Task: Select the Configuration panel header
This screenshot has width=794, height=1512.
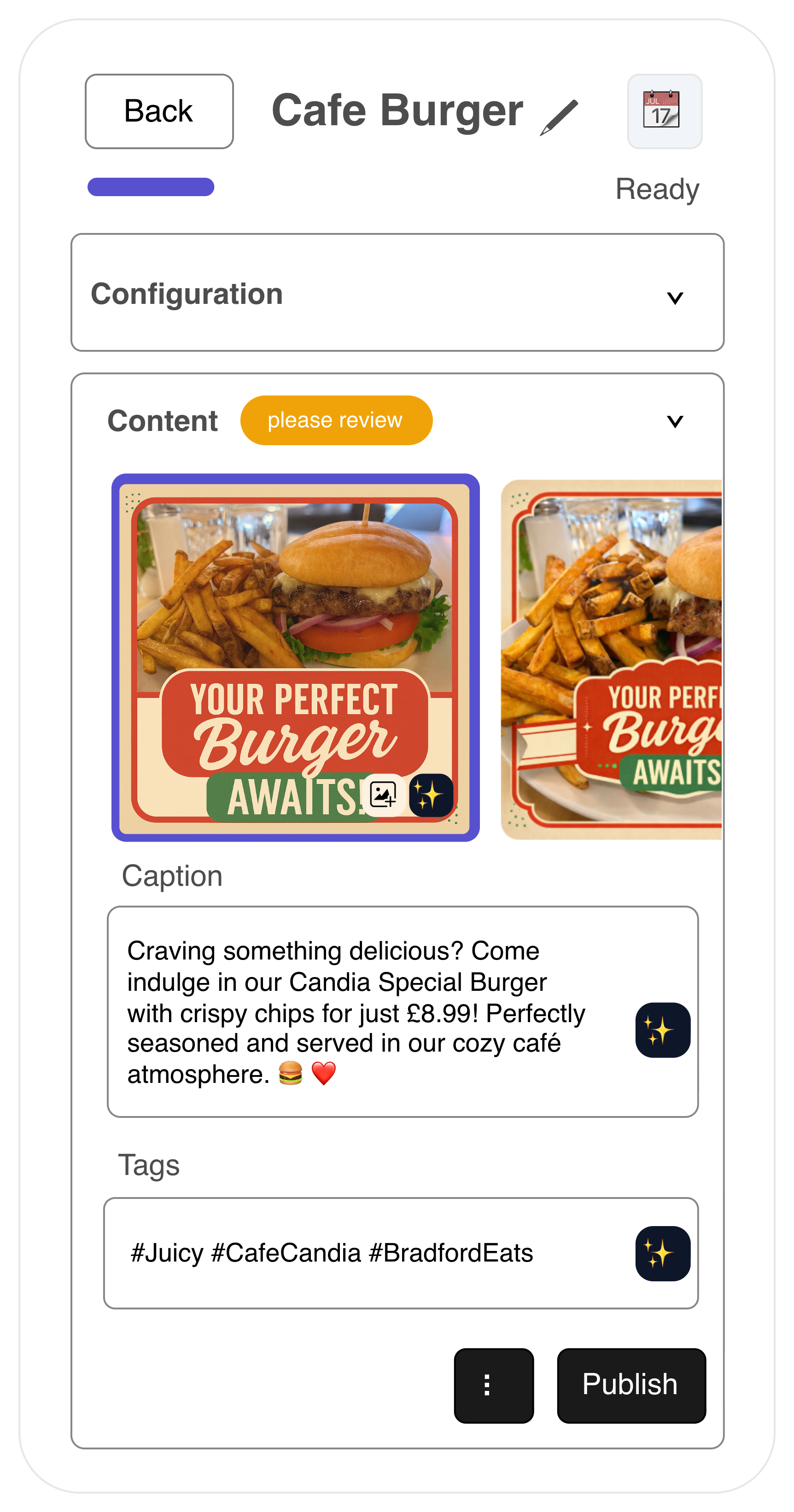Action: click(187, 293)
